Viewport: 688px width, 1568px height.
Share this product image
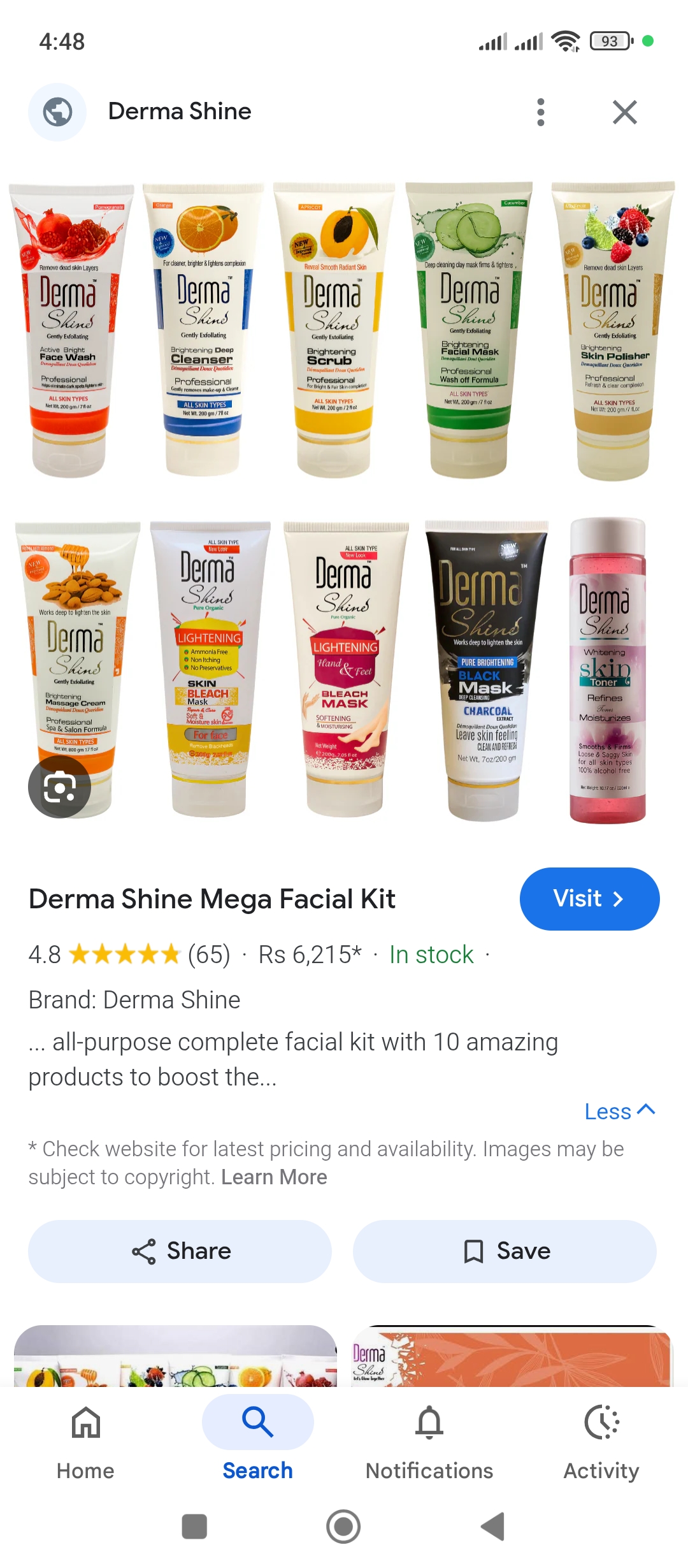tap(180, 1251)
